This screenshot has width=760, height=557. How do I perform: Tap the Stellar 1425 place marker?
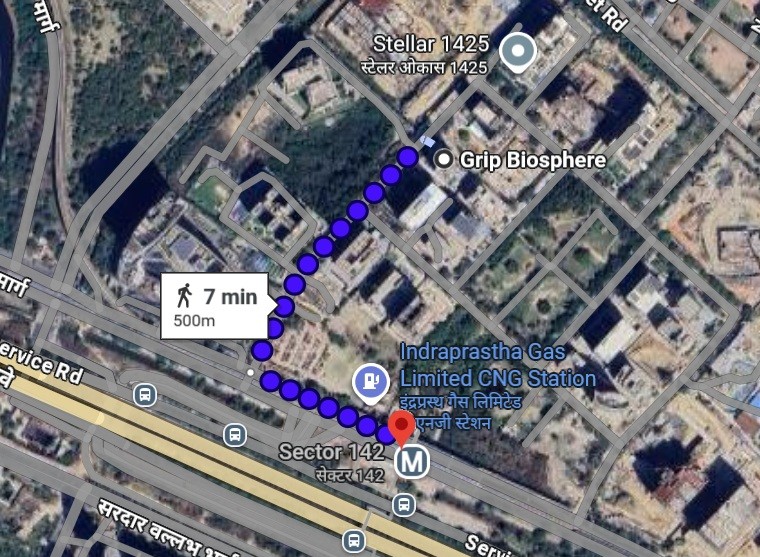coord(518,52)
